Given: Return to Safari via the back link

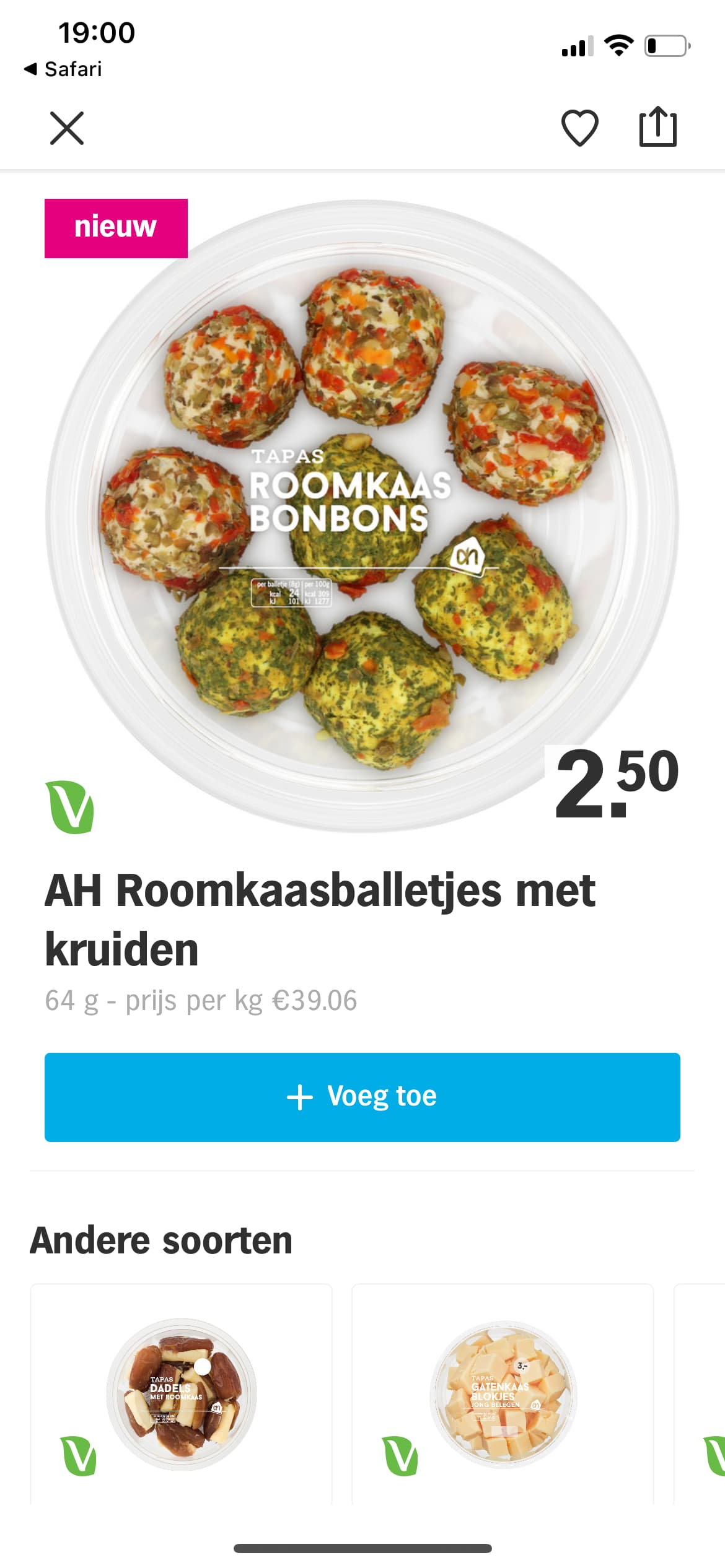Looking at the screenshot, I should coord(63,69).
